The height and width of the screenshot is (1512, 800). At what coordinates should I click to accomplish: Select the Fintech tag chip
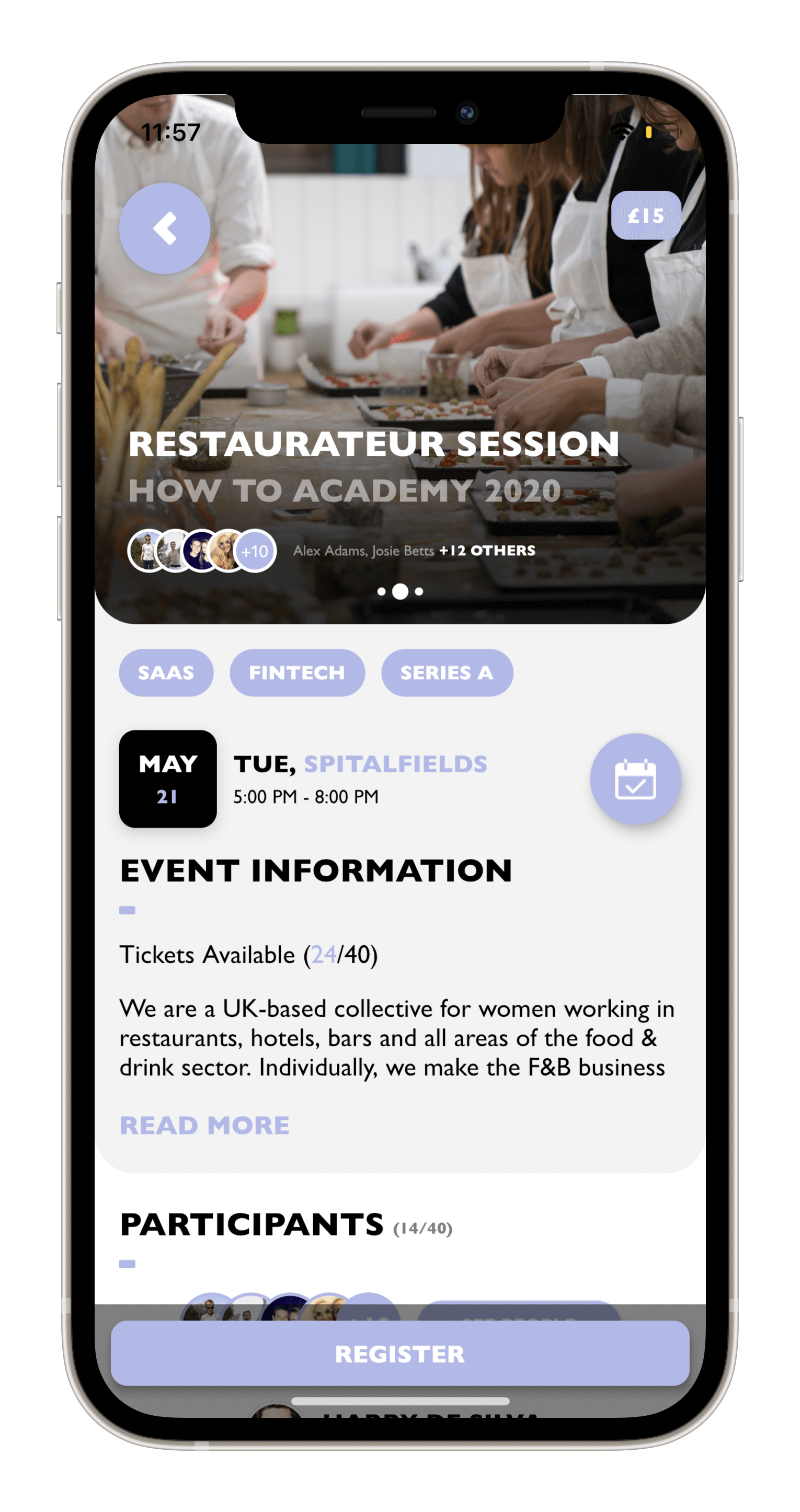(297, 673)
